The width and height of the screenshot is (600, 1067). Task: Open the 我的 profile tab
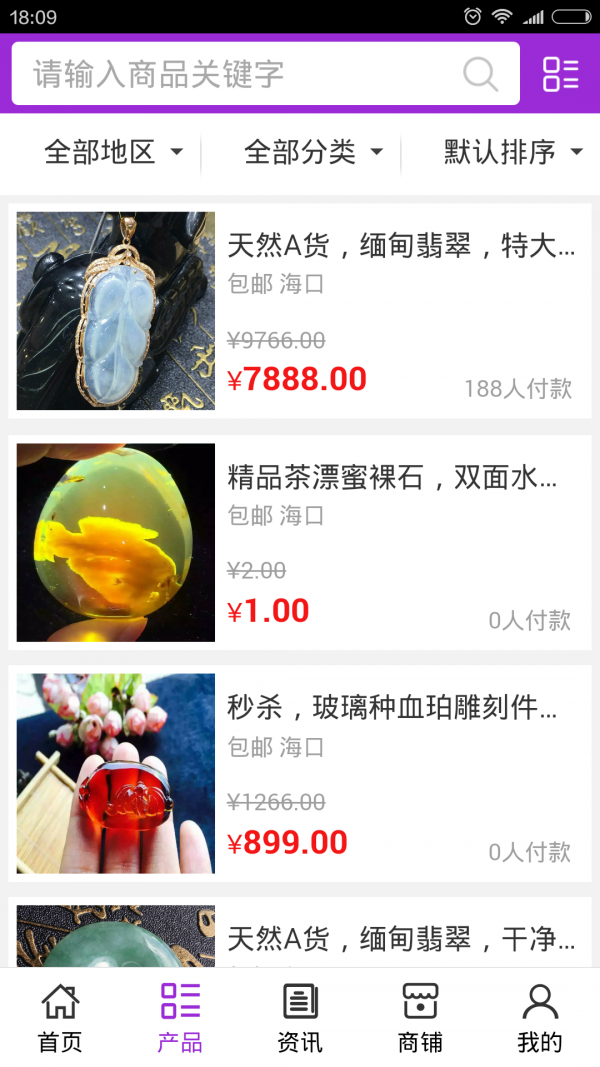[540, 1018]
